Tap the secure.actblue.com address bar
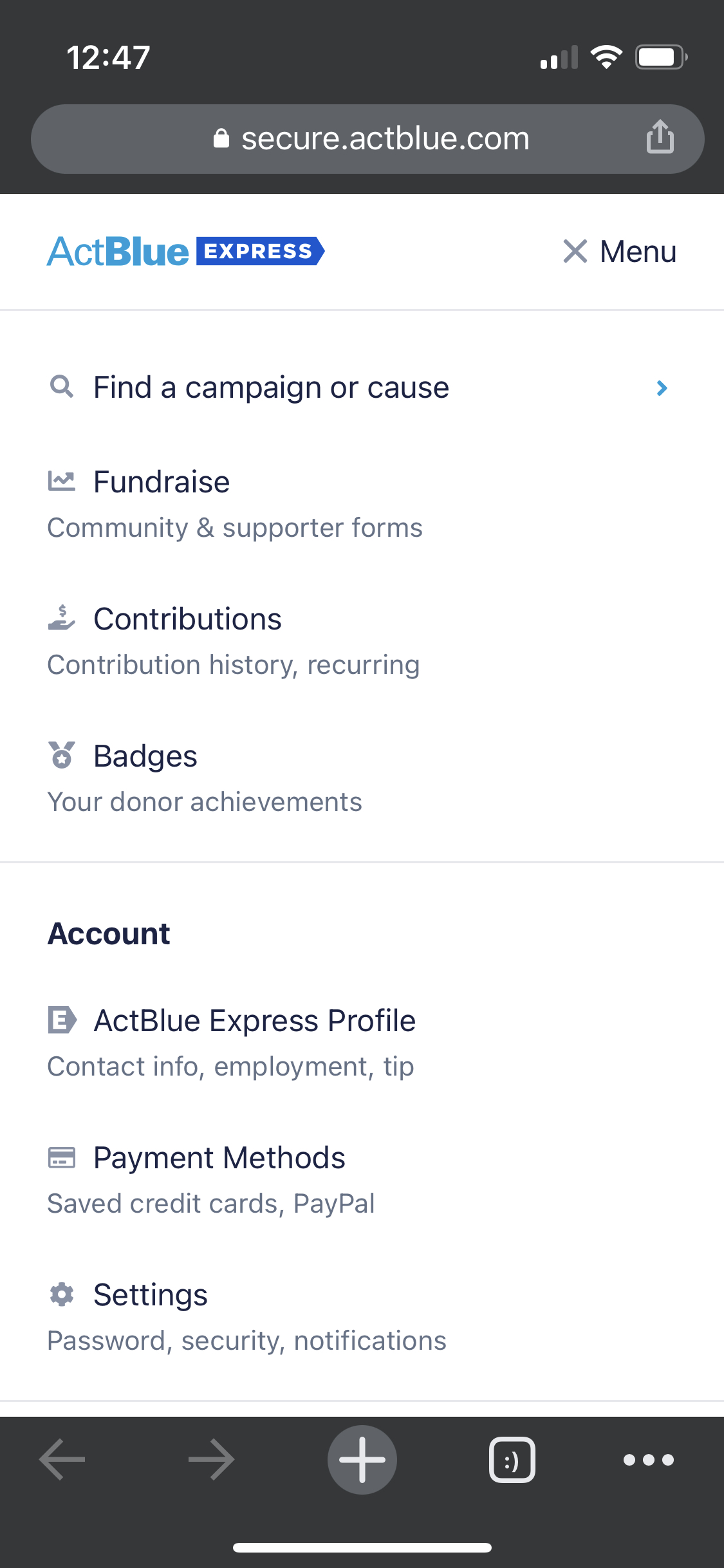Viewport: 724px width, 1568px height. [x=367, y=139]
